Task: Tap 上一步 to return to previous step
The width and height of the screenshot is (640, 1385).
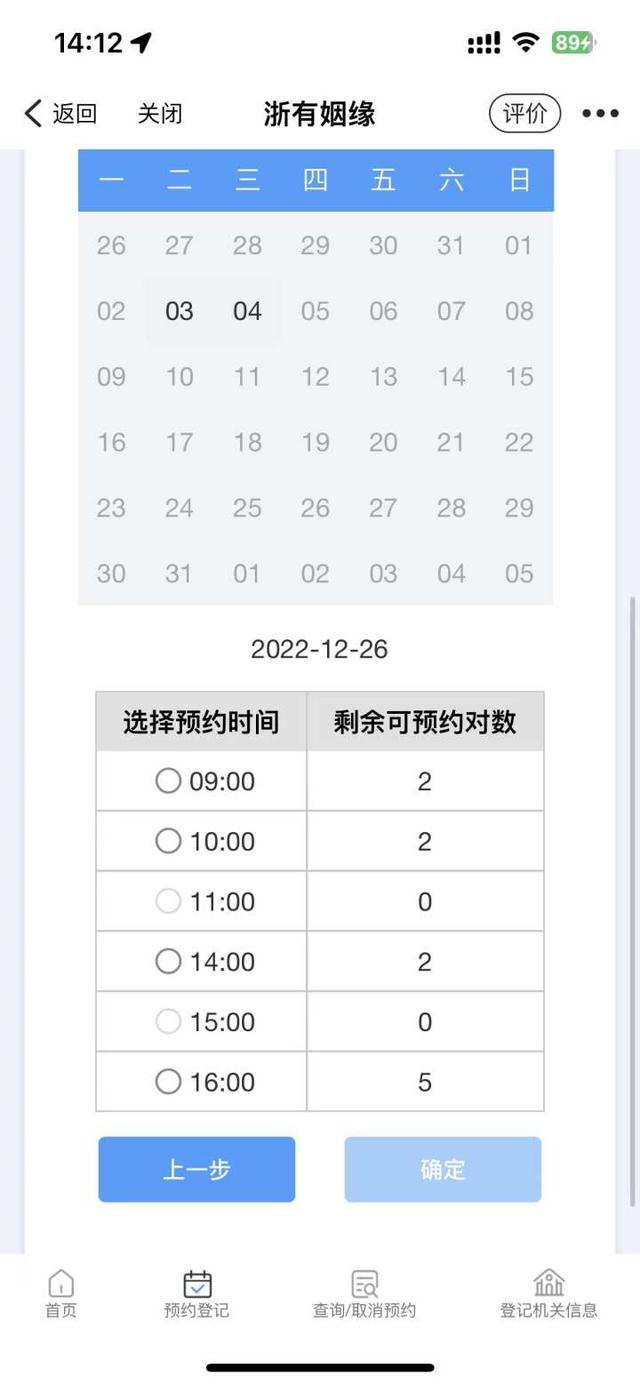Action: point(197,1169)
